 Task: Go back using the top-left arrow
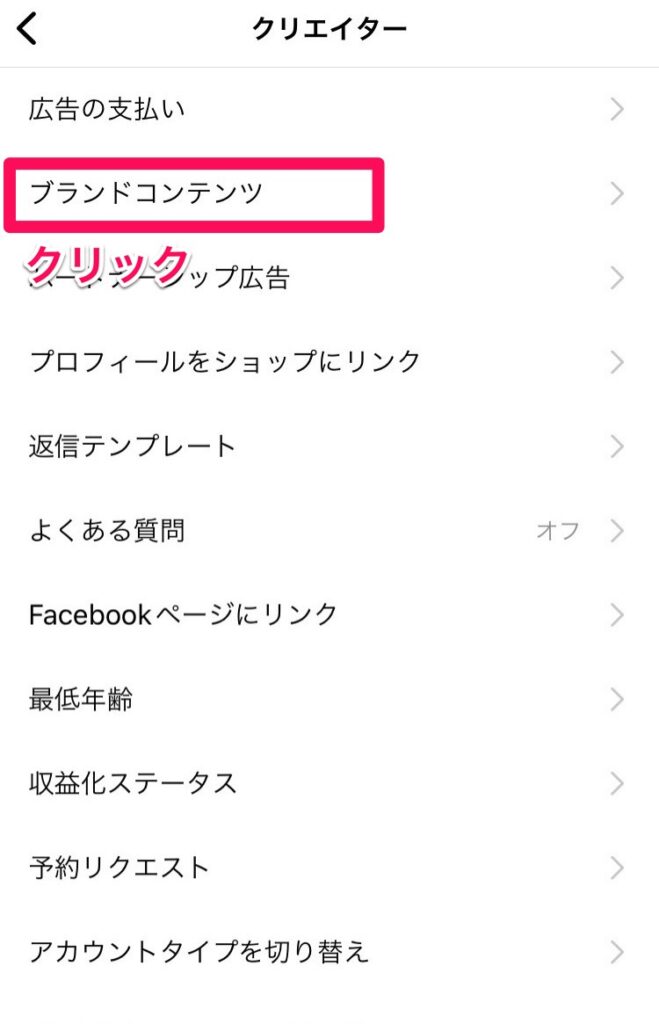28,30
